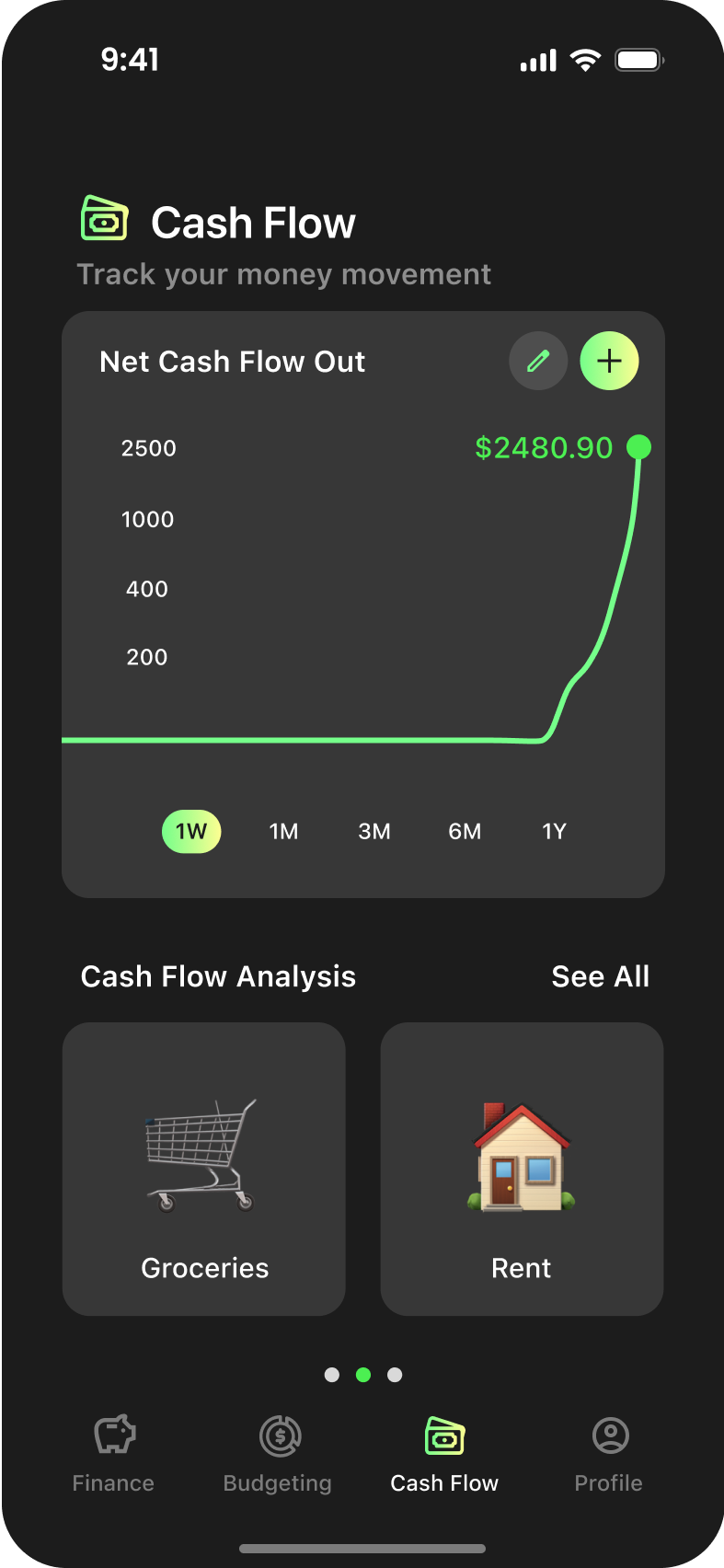Edit the Net Cash Flow Out chart

tap(538, 361)
